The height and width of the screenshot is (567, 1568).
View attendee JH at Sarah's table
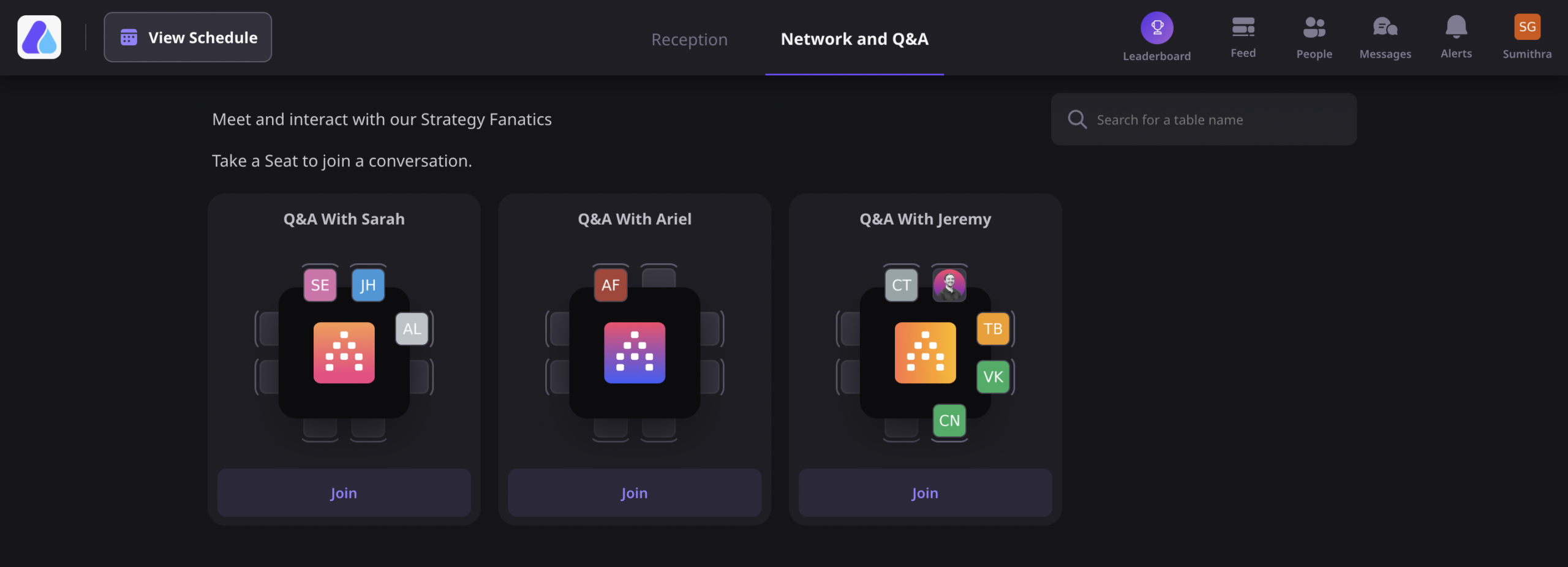point(368,285)
